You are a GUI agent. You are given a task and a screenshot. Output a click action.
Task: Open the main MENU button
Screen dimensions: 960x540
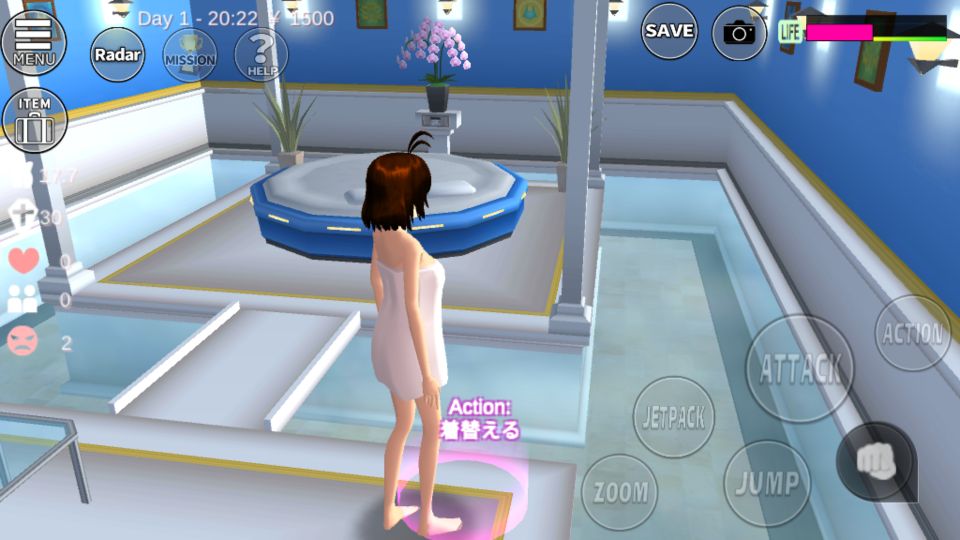(x=34, y=40)
